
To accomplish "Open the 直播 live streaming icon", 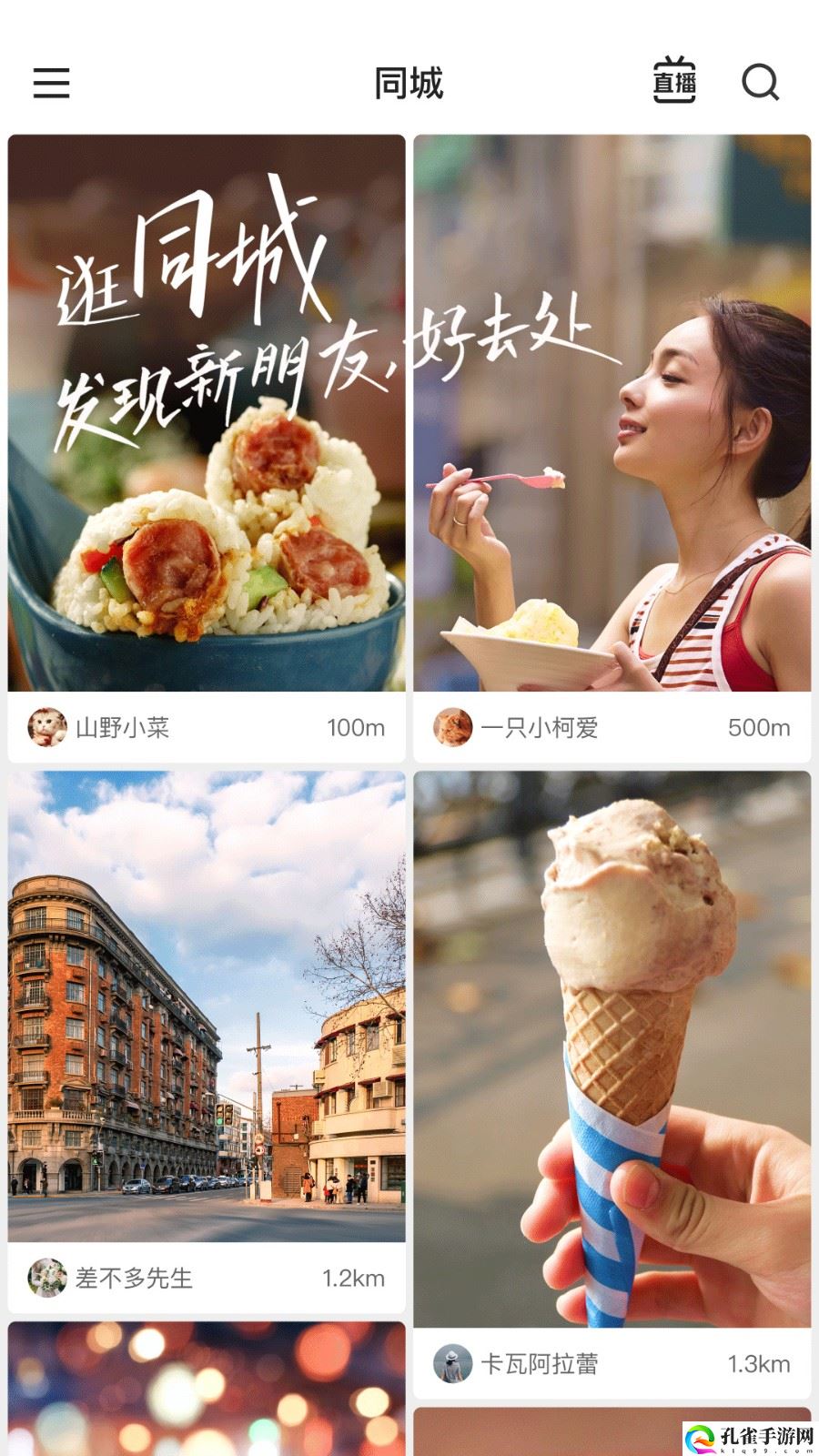I will pyautogui.click(x=674, y=84).
